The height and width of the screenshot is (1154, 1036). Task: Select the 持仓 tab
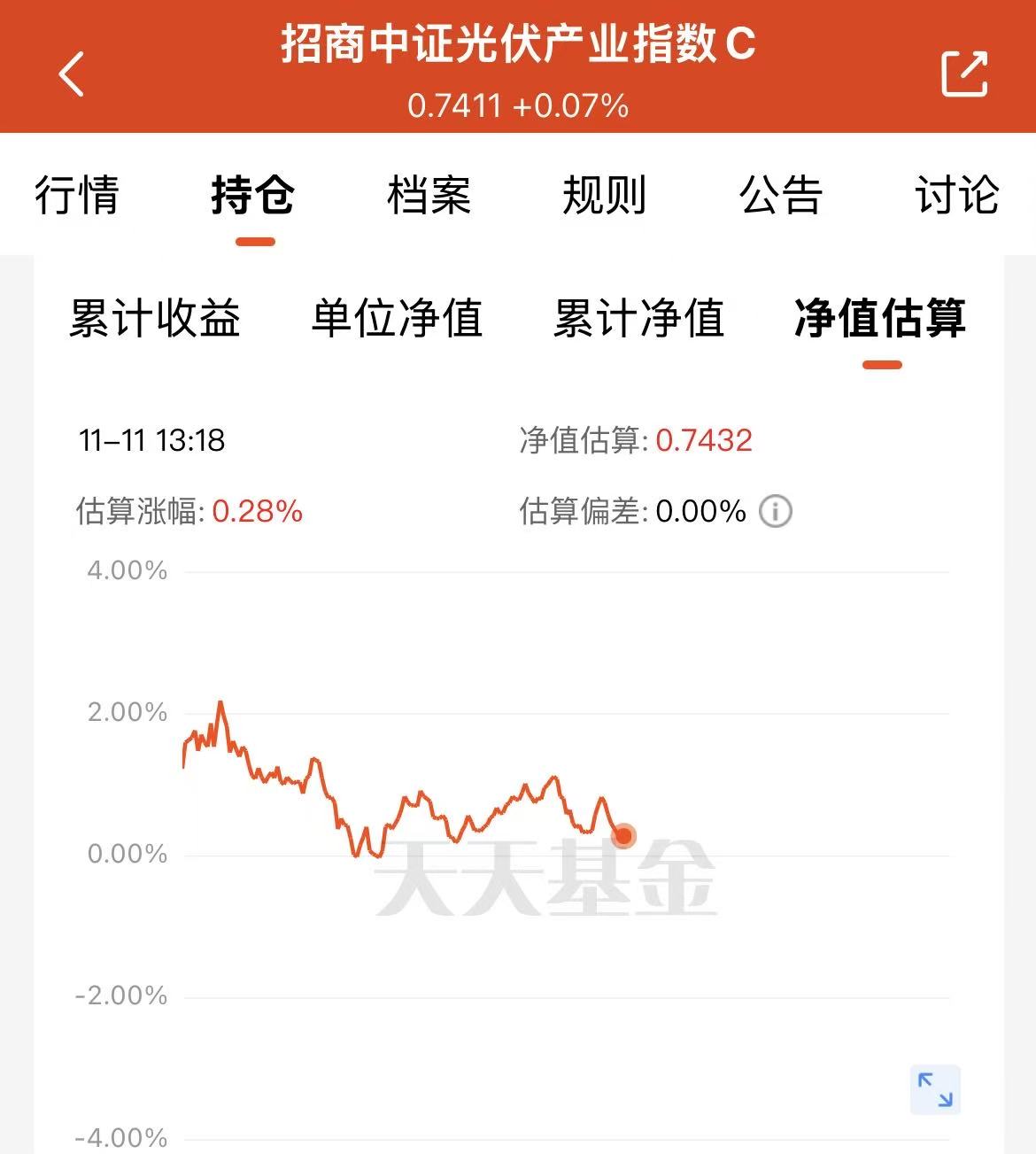[253, 195]
